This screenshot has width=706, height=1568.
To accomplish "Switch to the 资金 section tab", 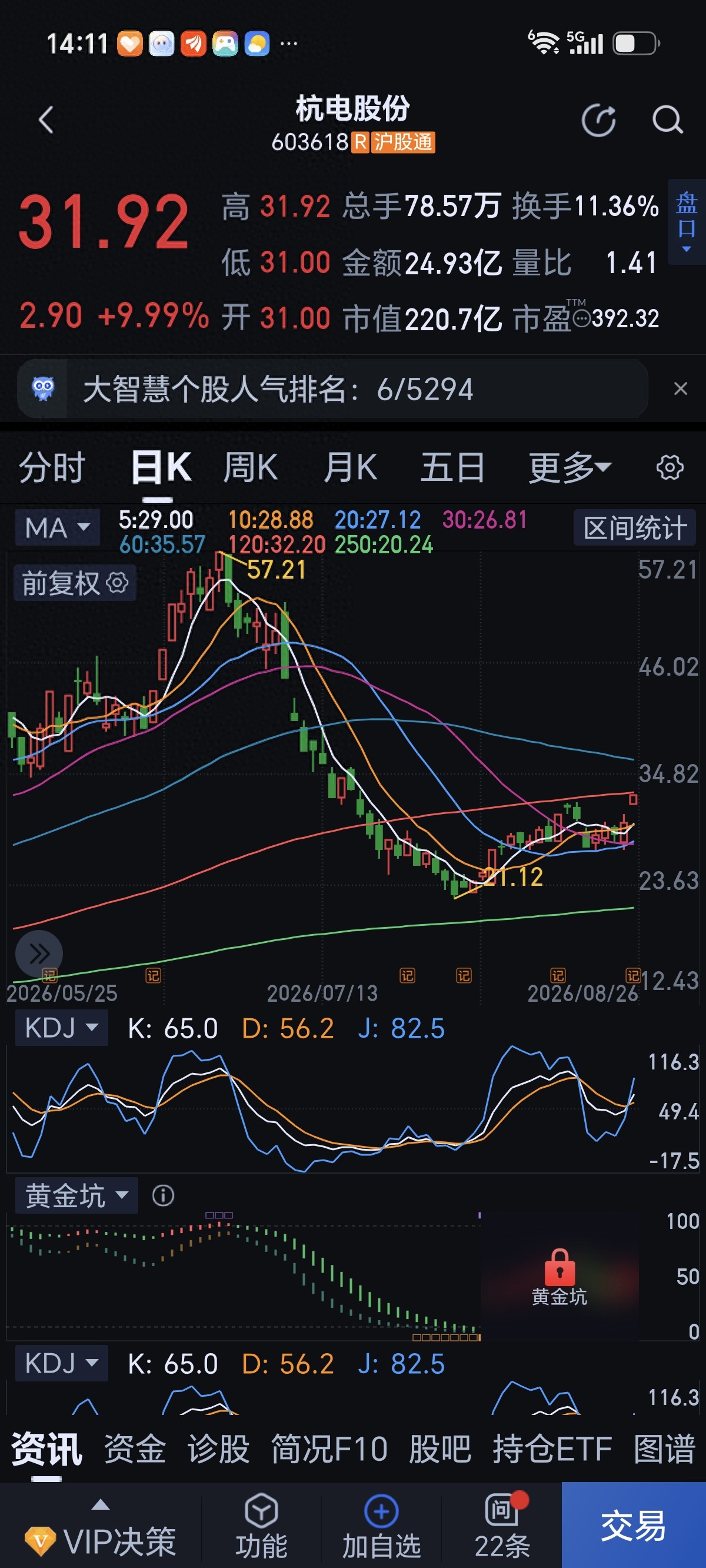I will tap(135, 1448).
